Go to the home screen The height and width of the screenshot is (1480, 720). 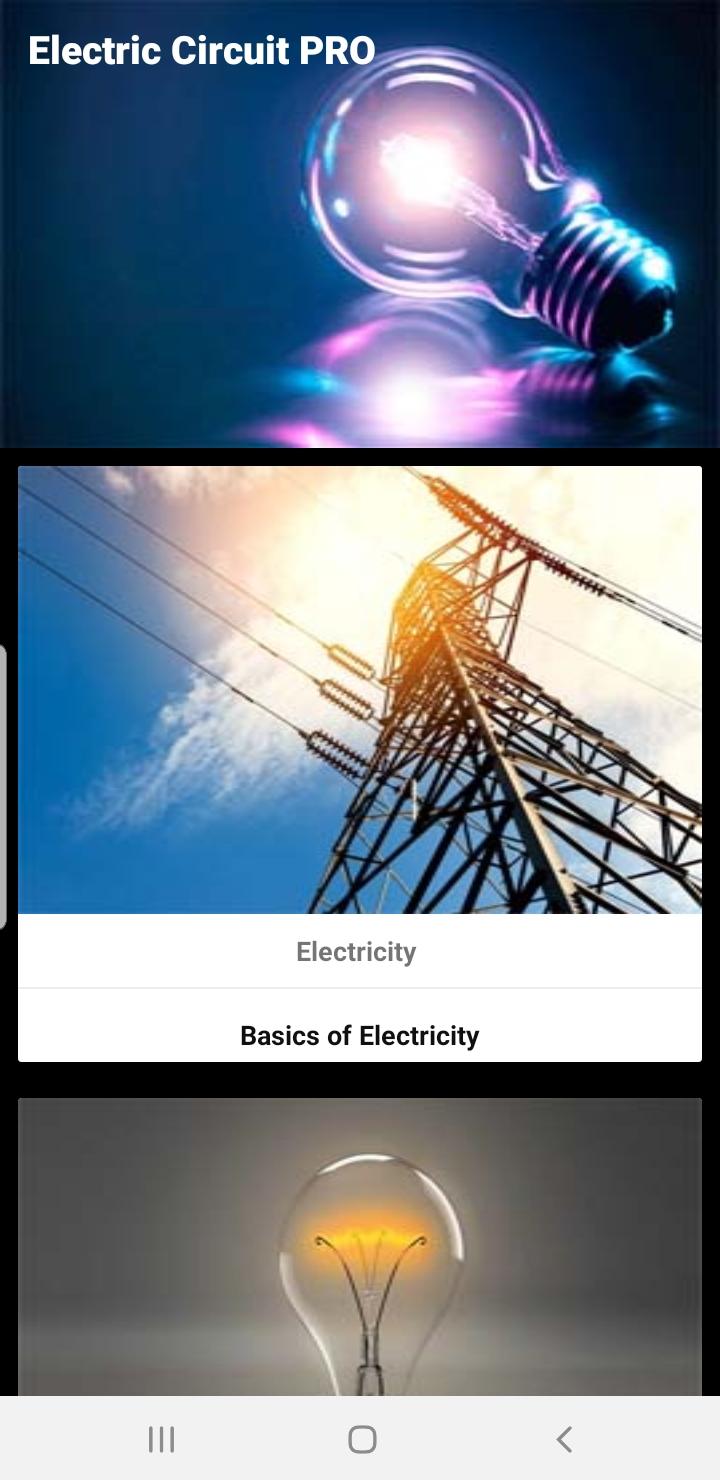click(x=362, y=1439)
